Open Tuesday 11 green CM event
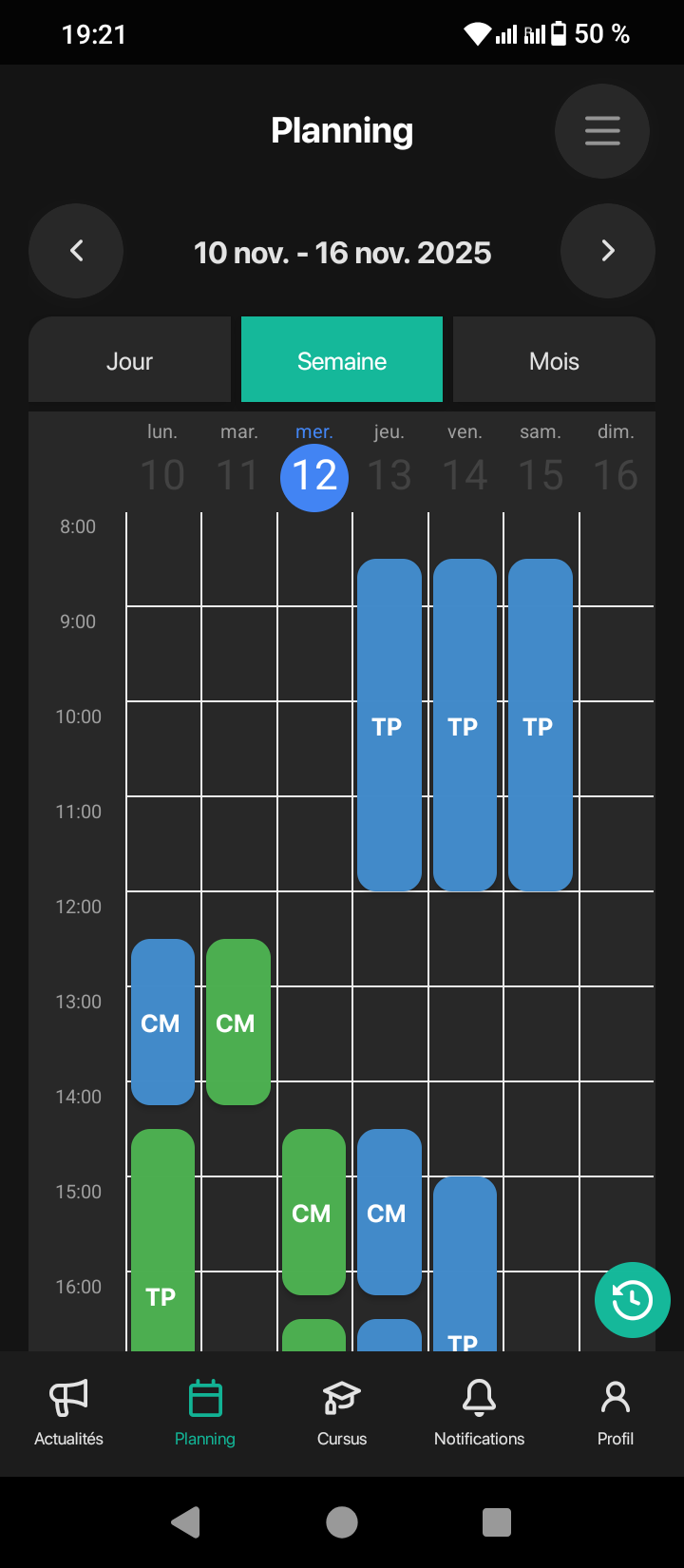This screenshot has width=684, height=1568. click(237, 1022)
